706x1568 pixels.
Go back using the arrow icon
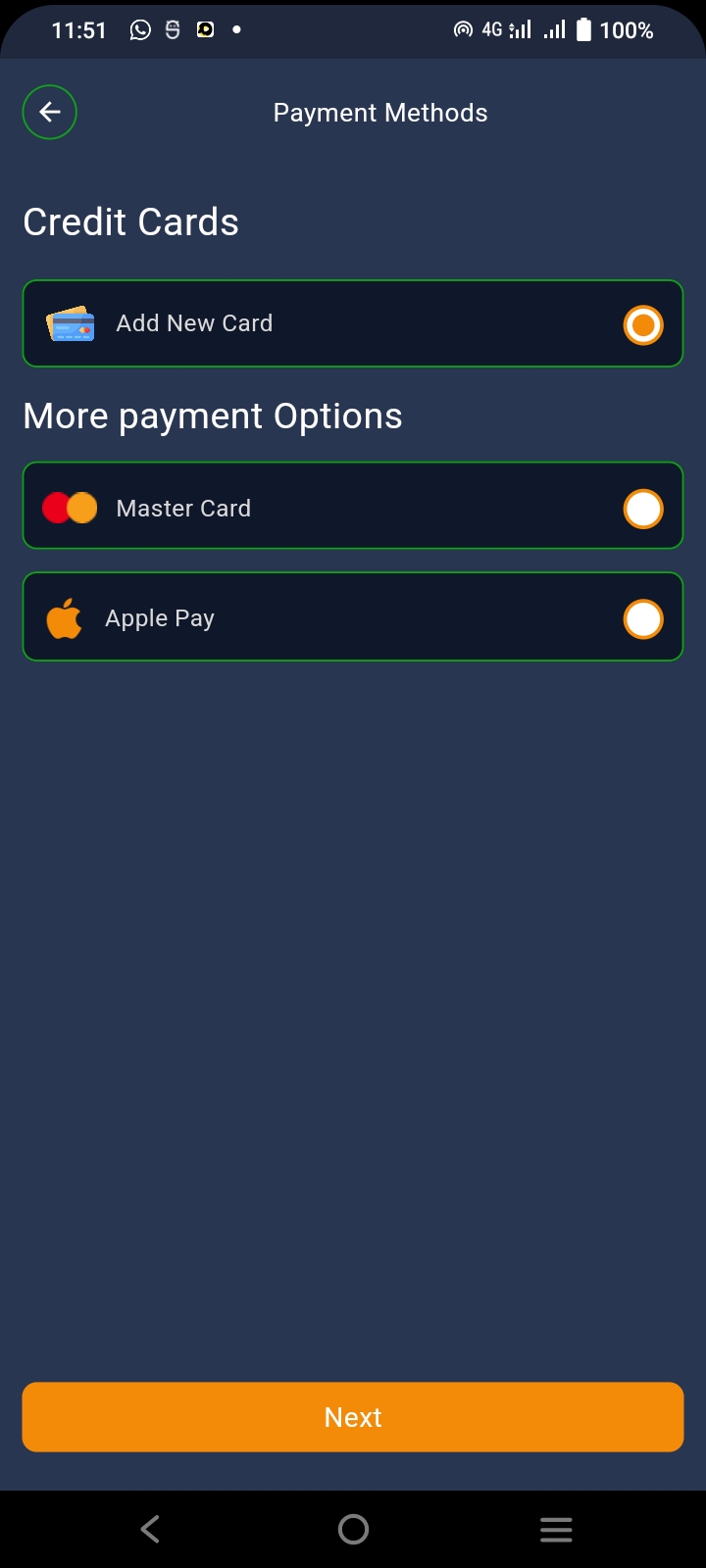50,113
